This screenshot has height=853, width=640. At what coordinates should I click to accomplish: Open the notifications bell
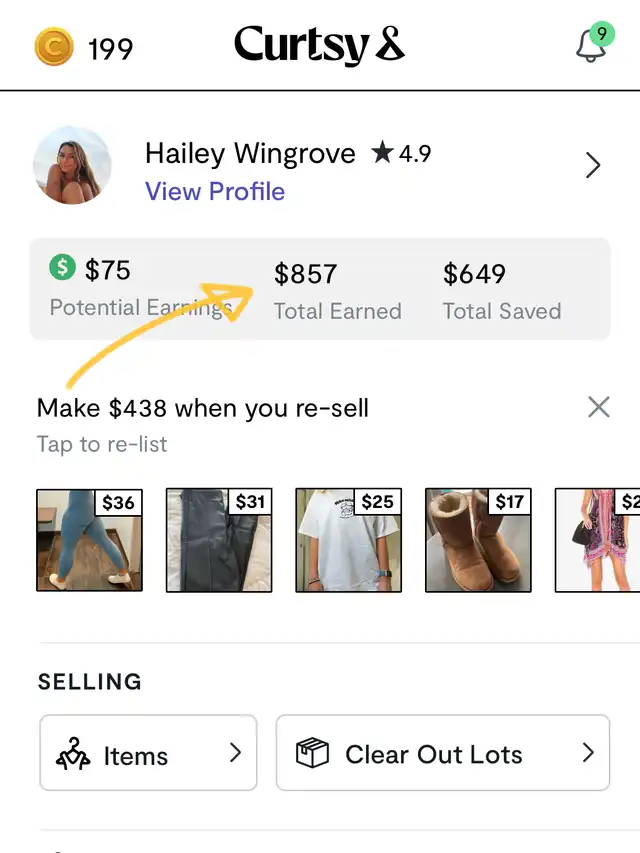pyautogui.click(x=591, y=45)
